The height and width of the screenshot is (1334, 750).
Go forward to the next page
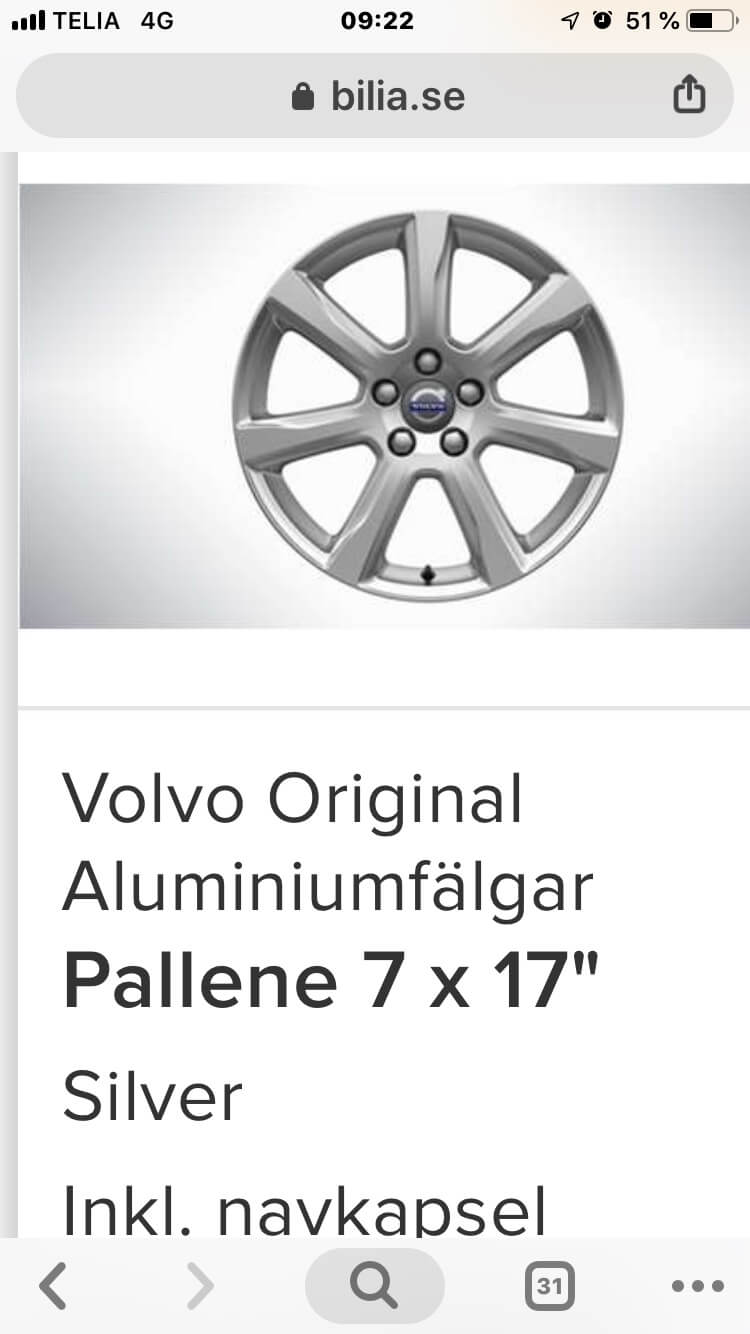click(201, 1286)
